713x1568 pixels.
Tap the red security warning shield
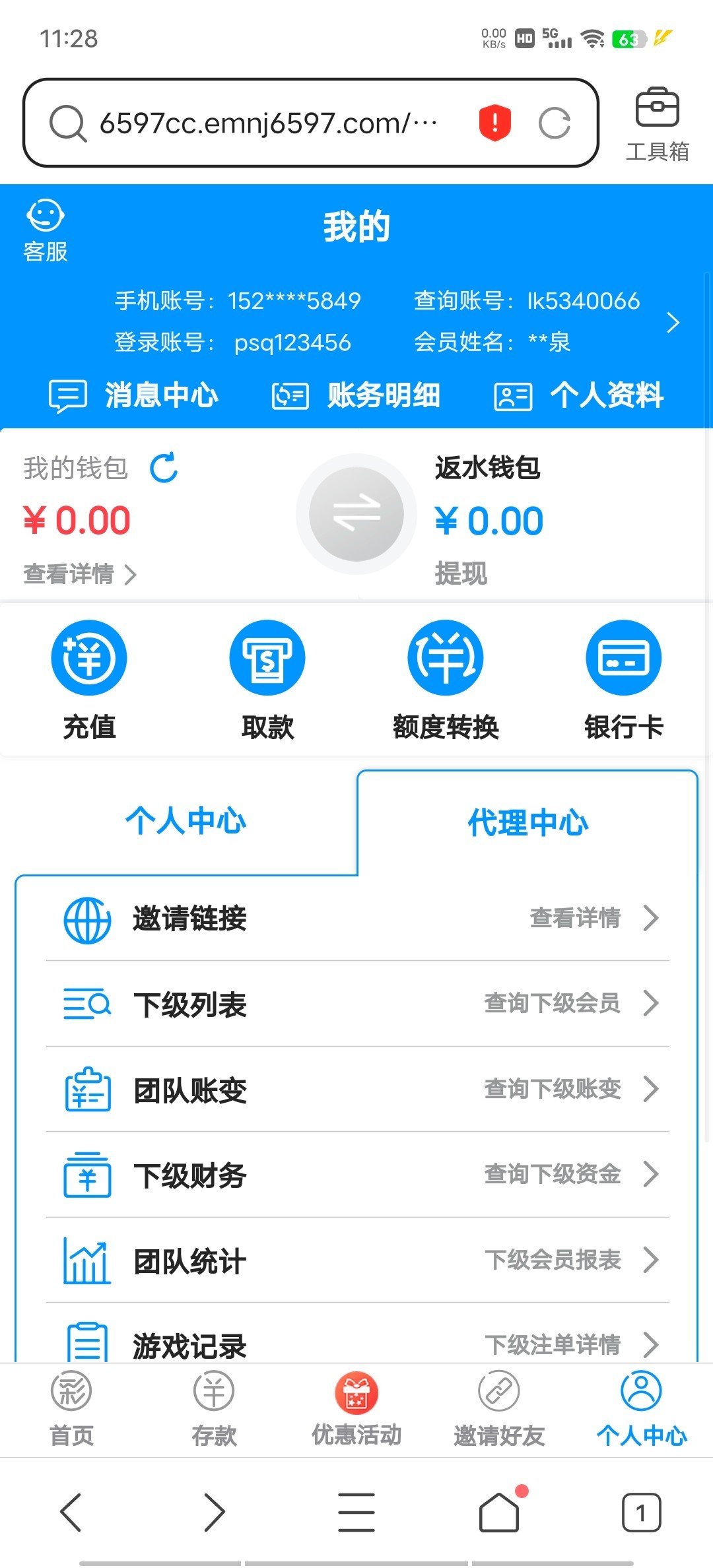(494, 122)
